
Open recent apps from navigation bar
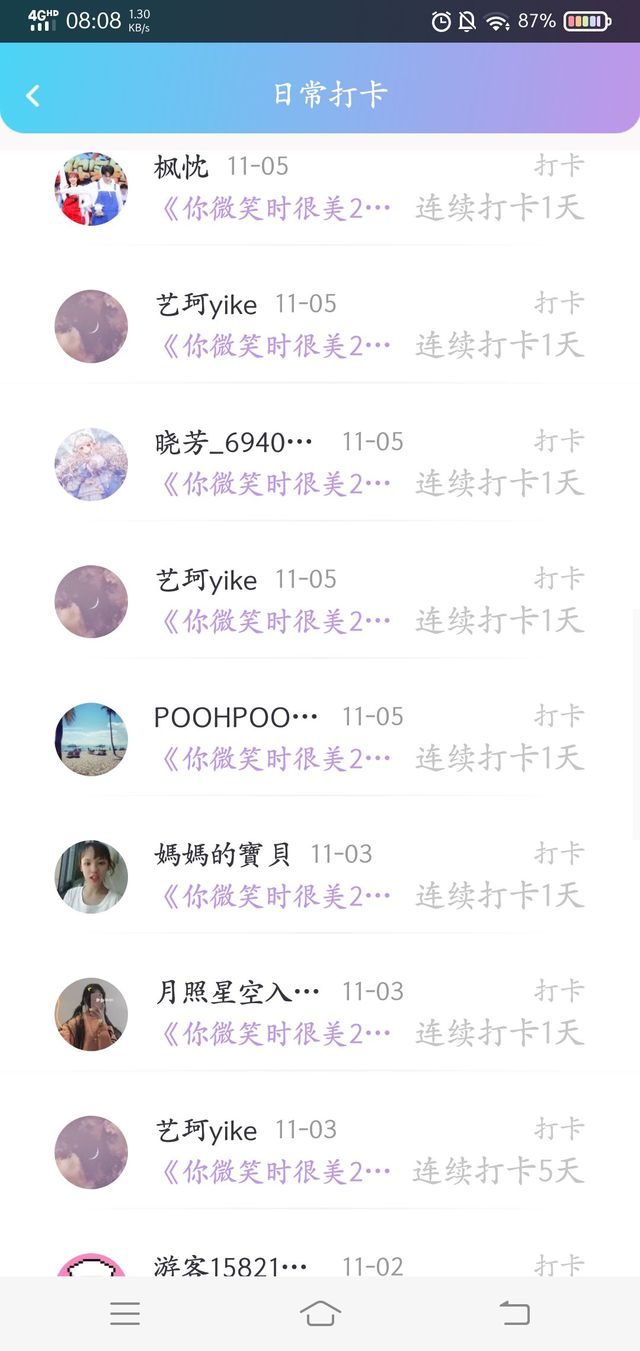[x=125, y=1314]
